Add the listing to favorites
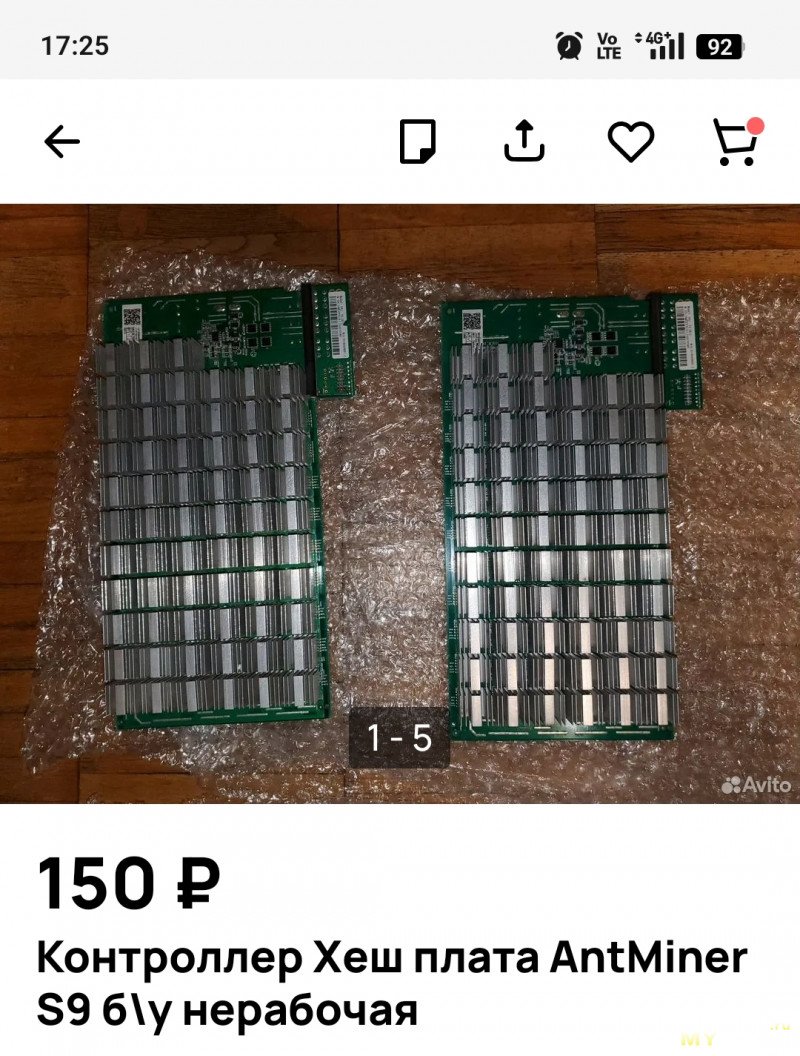Screen dimensions: 800x1056 click(x=630, y=142)
